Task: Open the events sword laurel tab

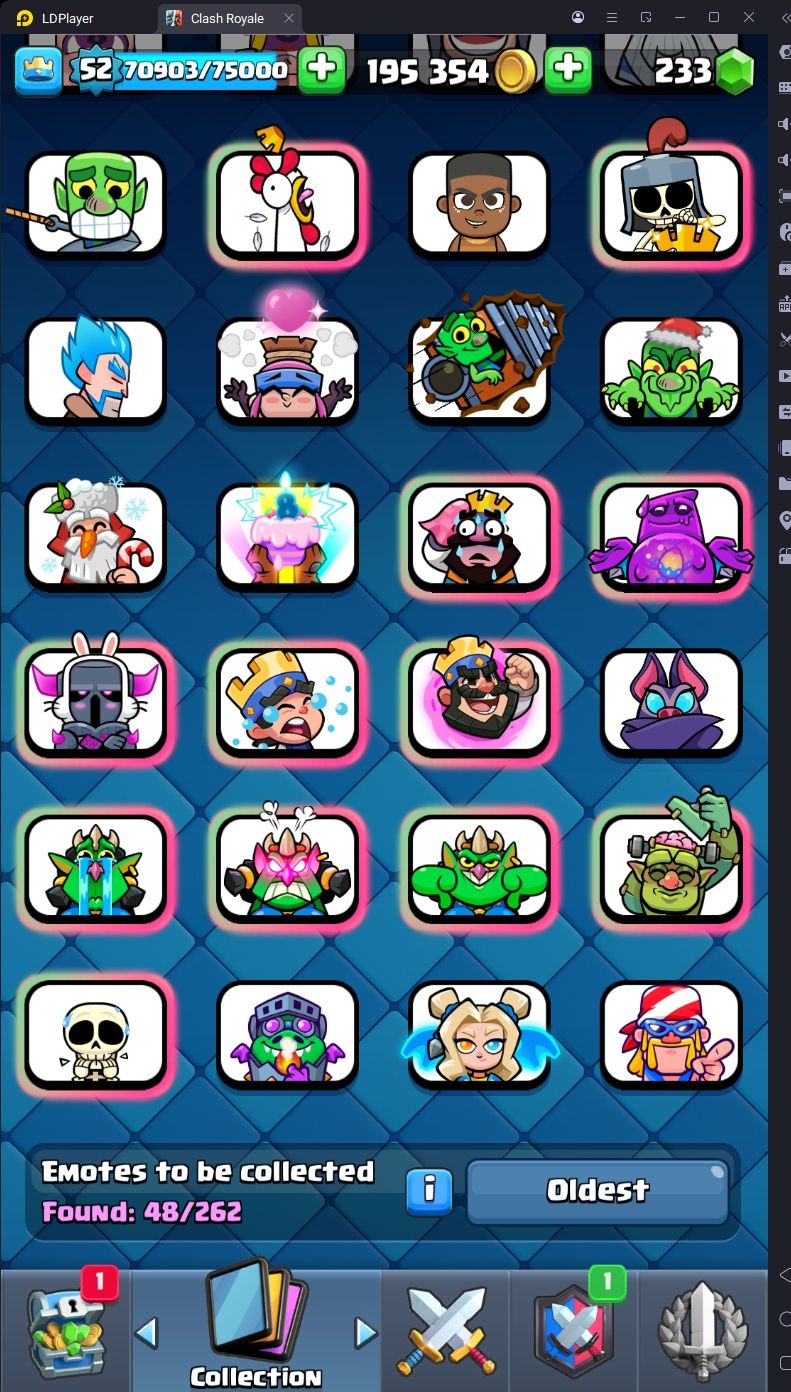Action: 703,1330
